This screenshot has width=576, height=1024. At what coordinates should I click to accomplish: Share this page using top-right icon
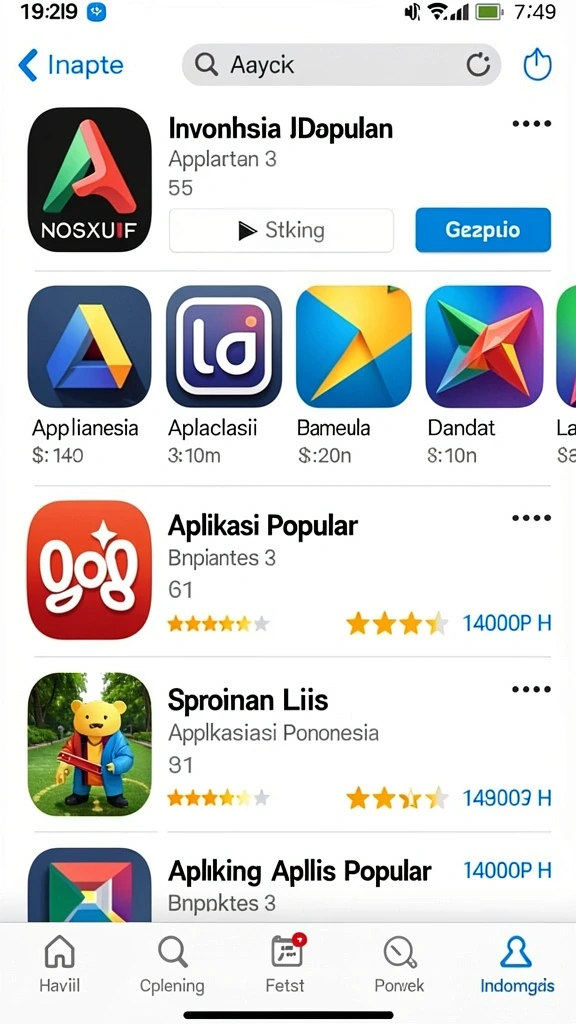coord(537,65)
